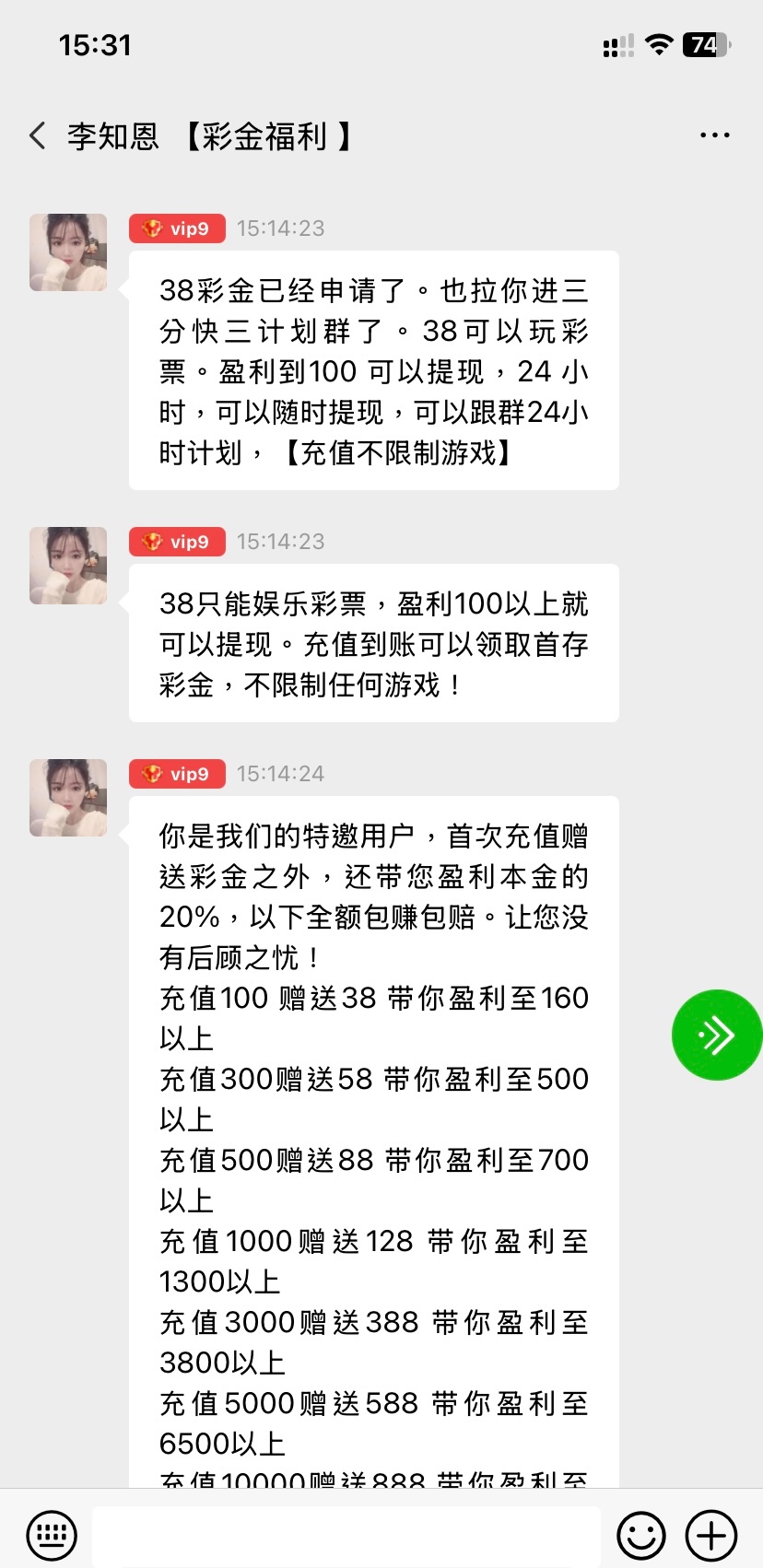Switch input mode with the keyboard icon
The height and width of the screenshot is (1568, 763).
[52, 1535]
